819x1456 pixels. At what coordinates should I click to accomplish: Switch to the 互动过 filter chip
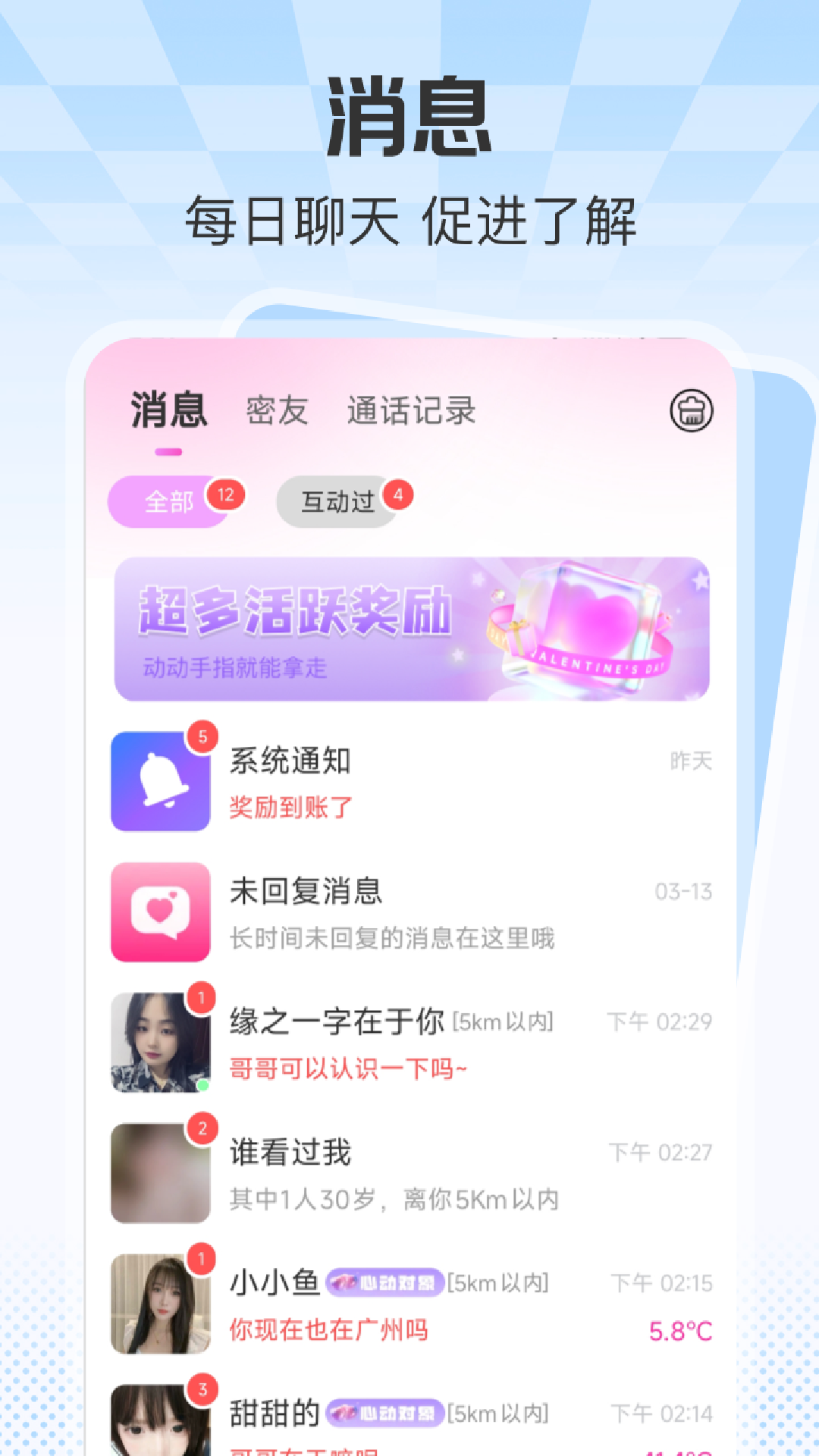point(339,500)
